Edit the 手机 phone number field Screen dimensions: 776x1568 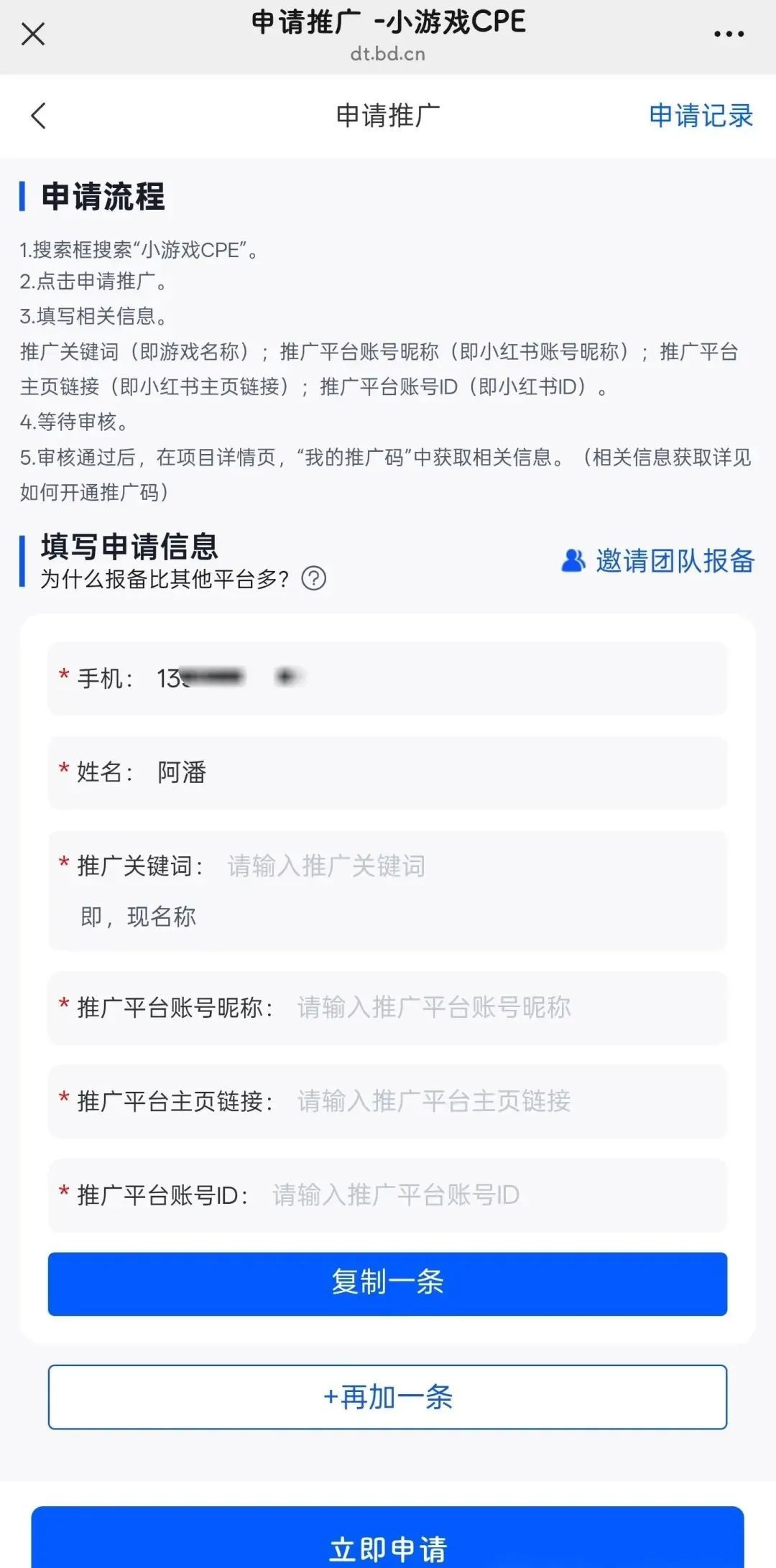387,678
